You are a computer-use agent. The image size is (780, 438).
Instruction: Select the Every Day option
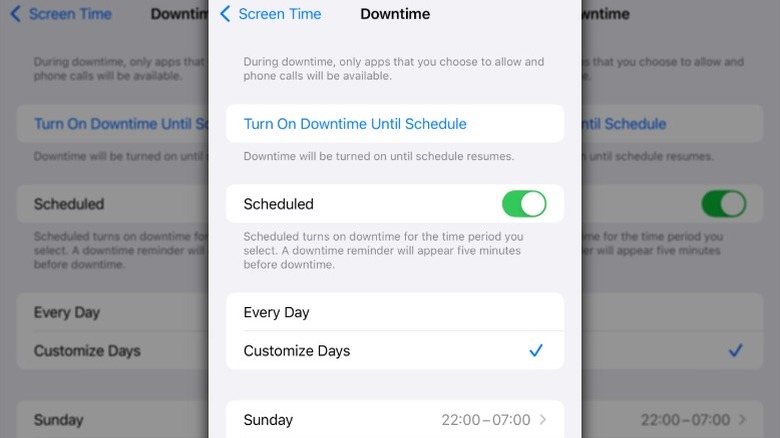click(x=394, y=312)
